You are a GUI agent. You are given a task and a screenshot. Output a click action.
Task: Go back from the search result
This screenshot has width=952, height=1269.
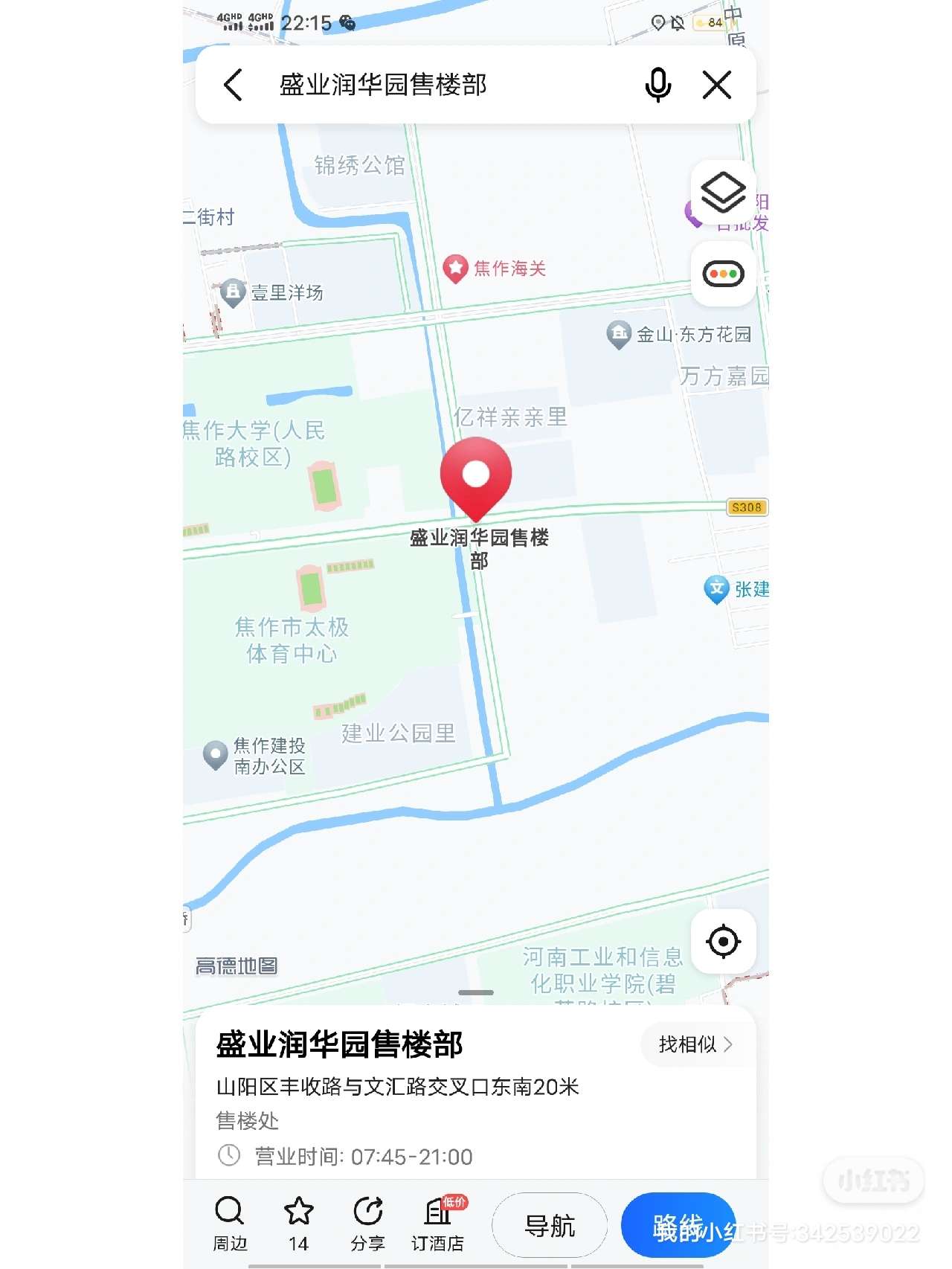[x=233, y=85]
